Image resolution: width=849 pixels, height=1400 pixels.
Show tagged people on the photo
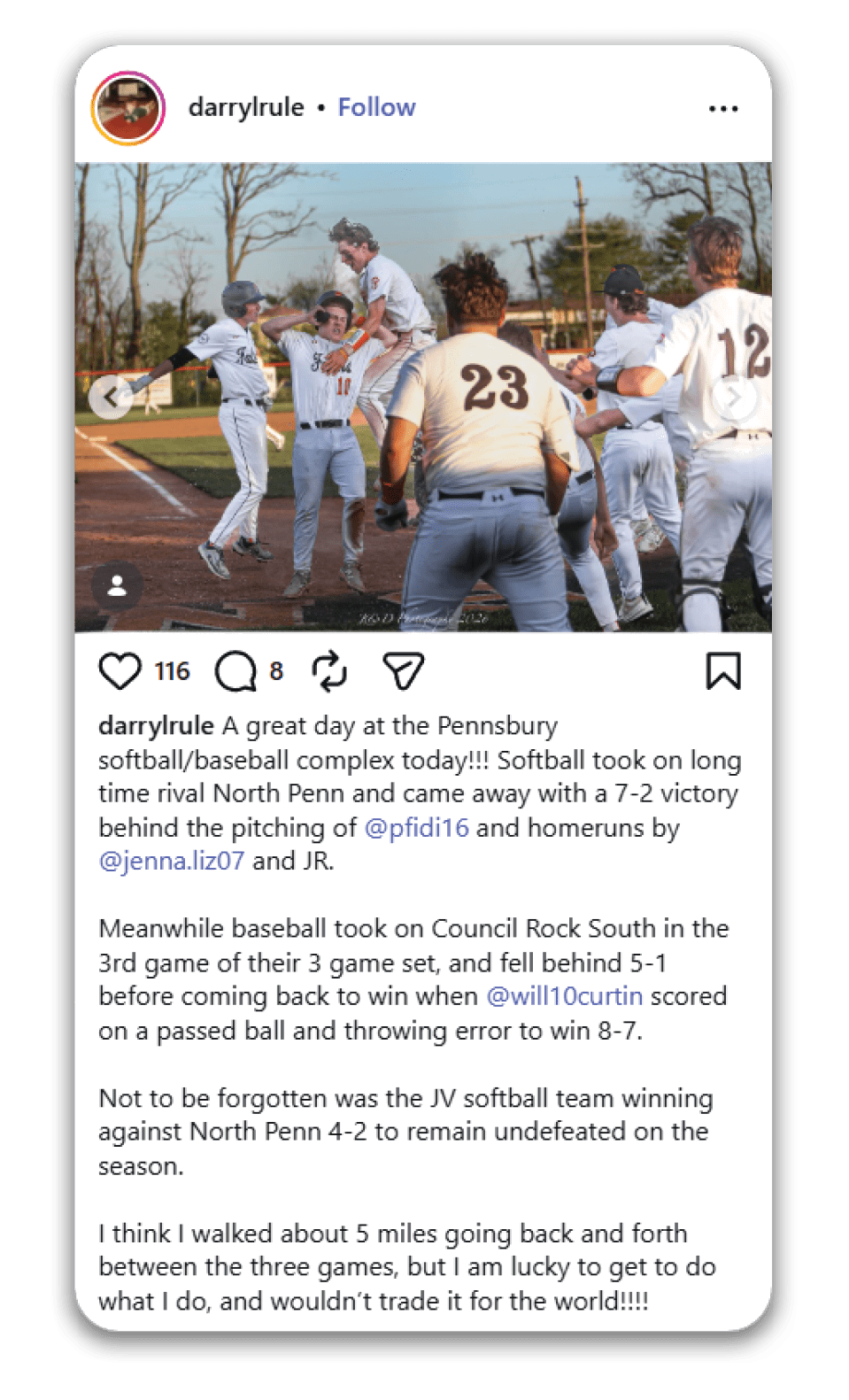click(117, 585)
